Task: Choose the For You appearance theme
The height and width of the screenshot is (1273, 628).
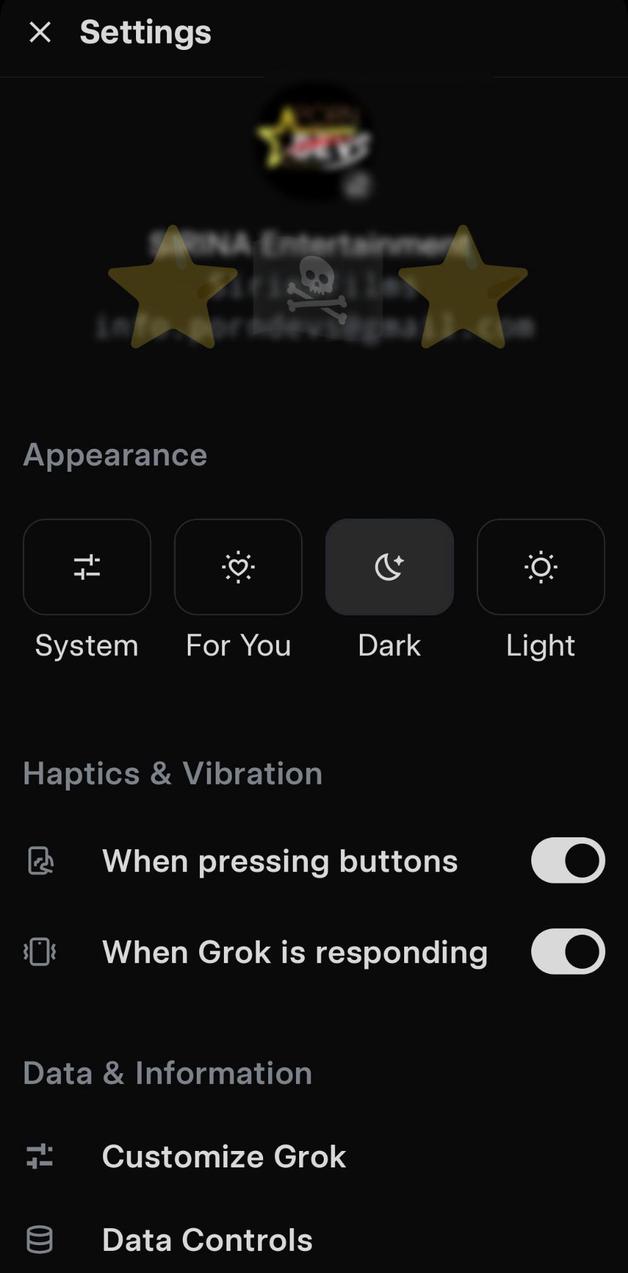Action: click(238, 567)
